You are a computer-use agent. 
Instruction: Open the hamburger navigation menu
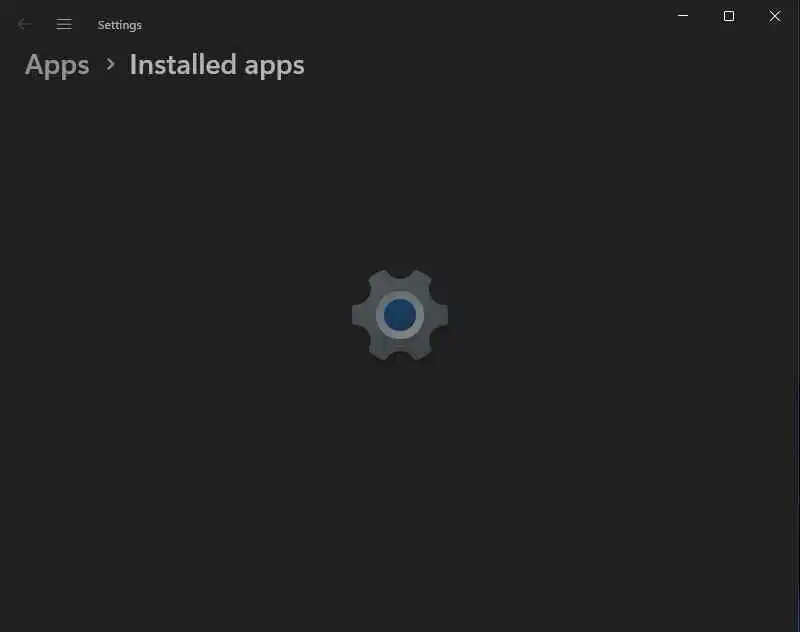[64, 24]
